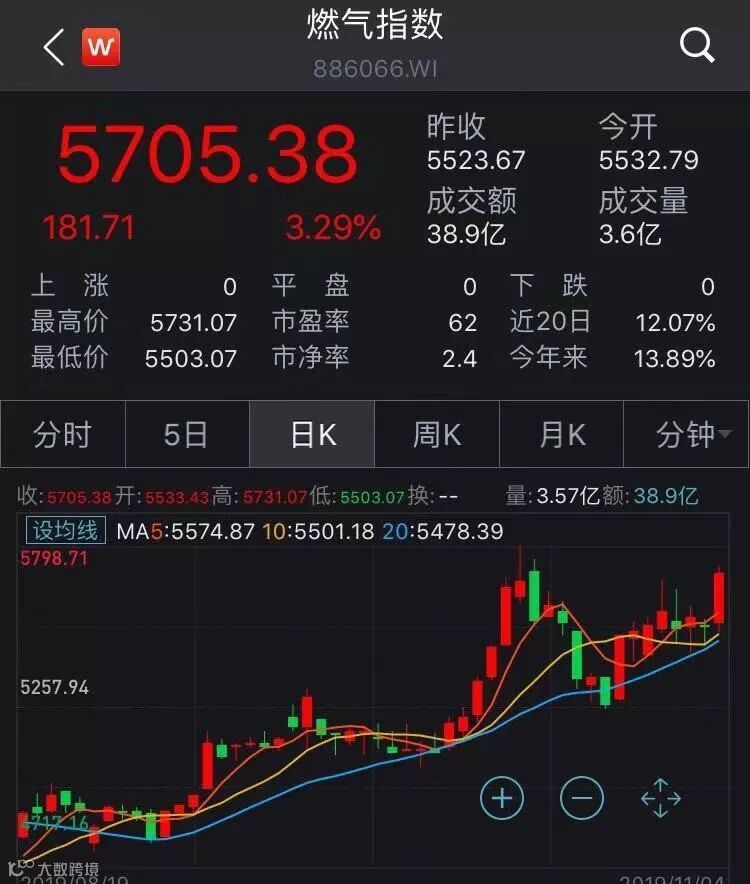Go back with the top-left arrow
Viewport: 750px width, 884px height.
click(54, 47)
